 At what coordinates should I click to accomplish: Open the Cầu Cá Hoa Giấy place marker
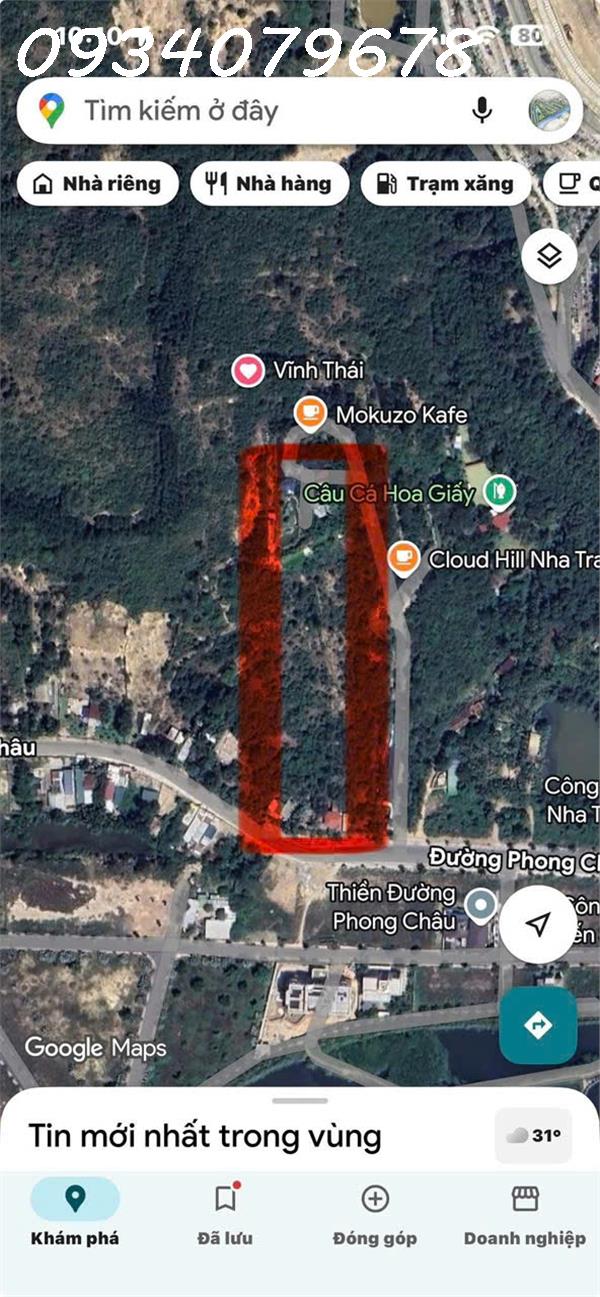pos(499,491)
